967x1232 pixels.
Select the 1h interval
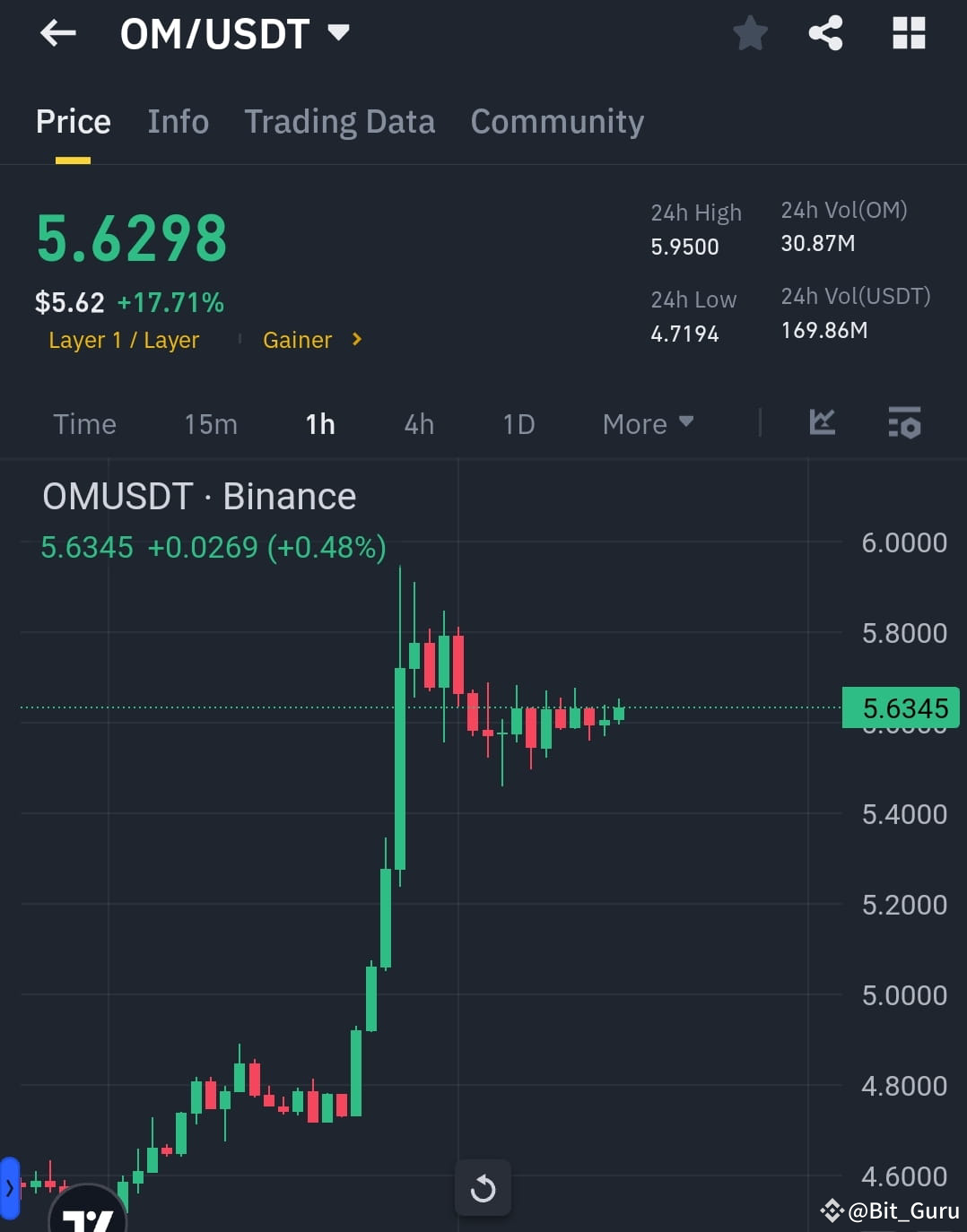[320, 423]
